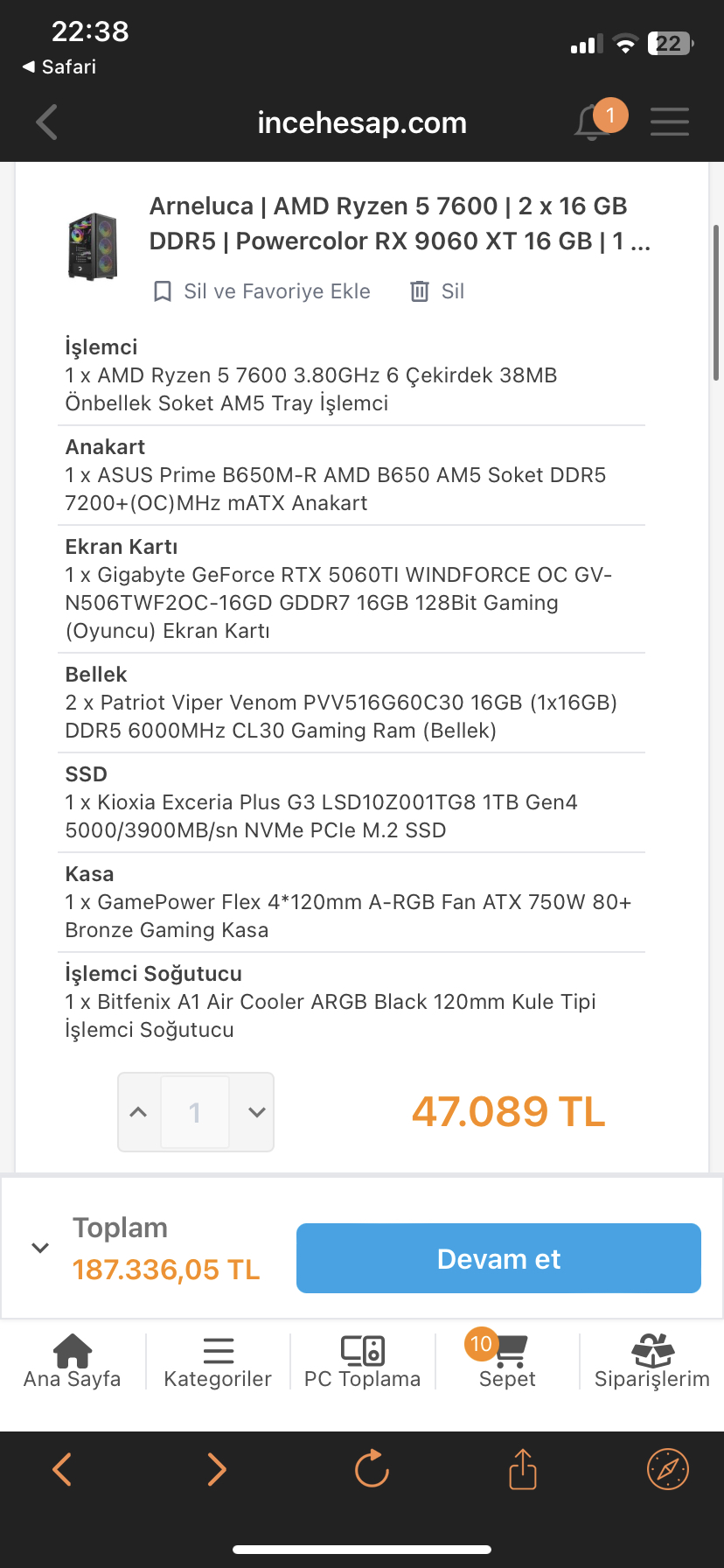Delete the item with Sil
The image size is (724, 1568).
pos(437,291)
